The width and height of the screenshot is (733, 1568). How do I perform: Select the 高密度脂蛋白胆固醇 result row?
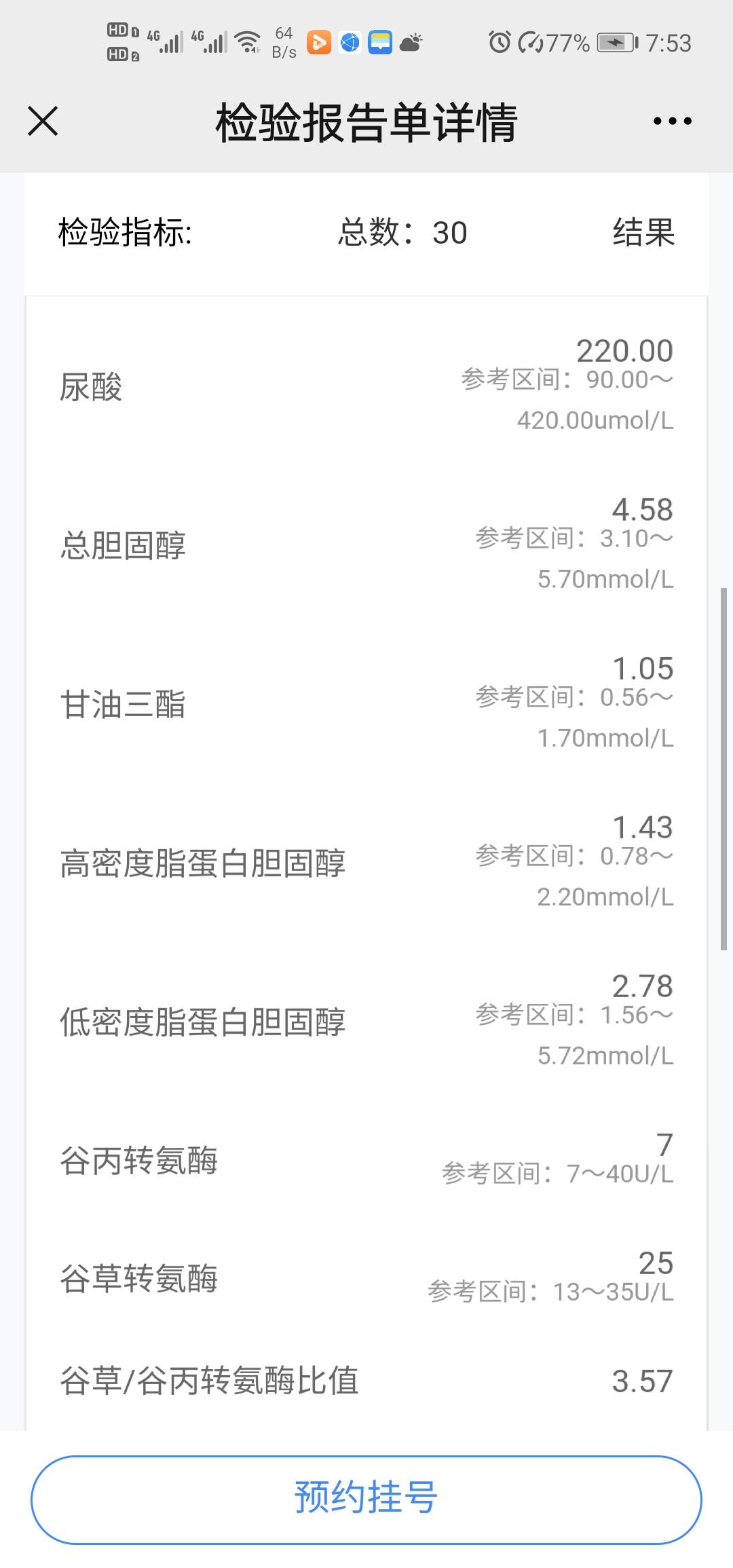click(366, 862)
